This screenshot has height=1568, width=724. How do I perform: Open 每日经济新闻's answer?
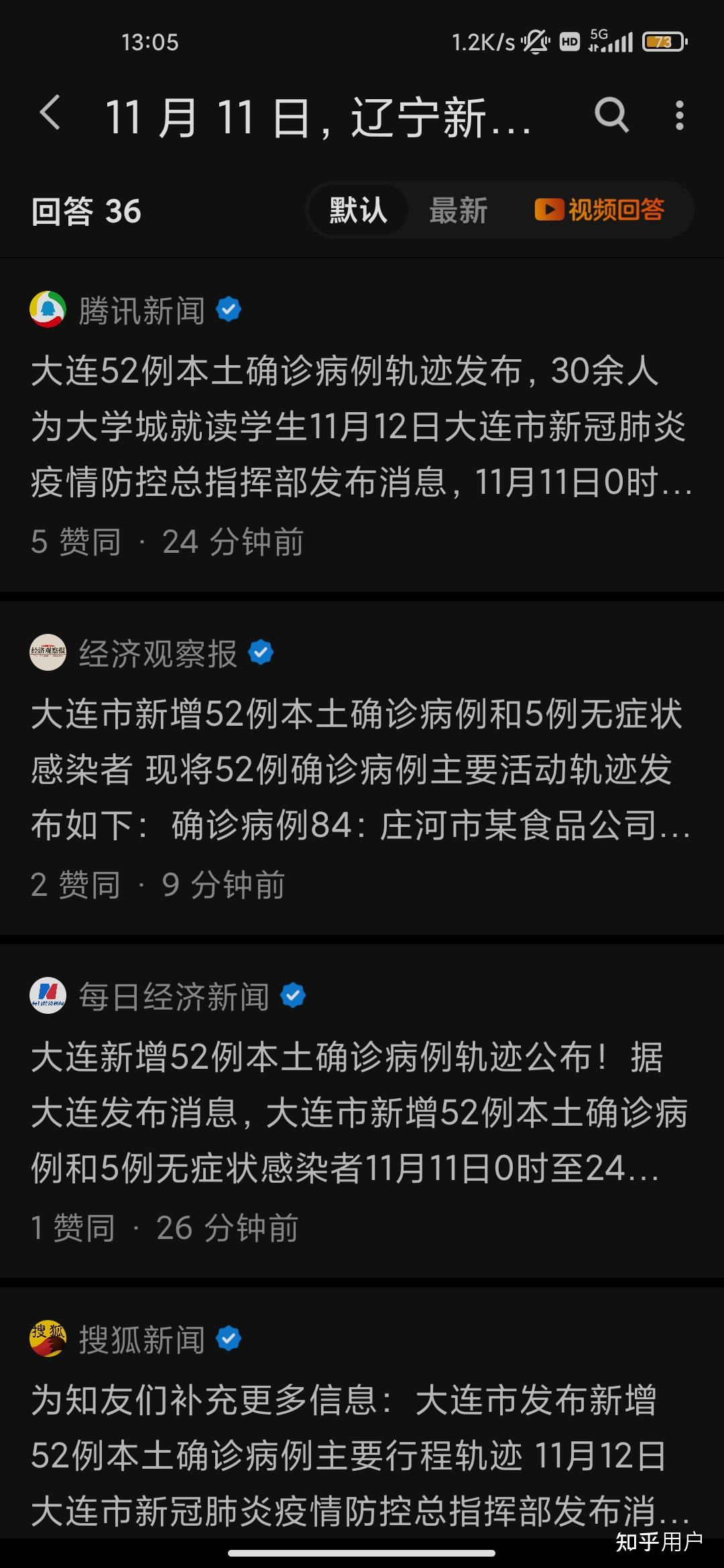[x=362, y=1111]
